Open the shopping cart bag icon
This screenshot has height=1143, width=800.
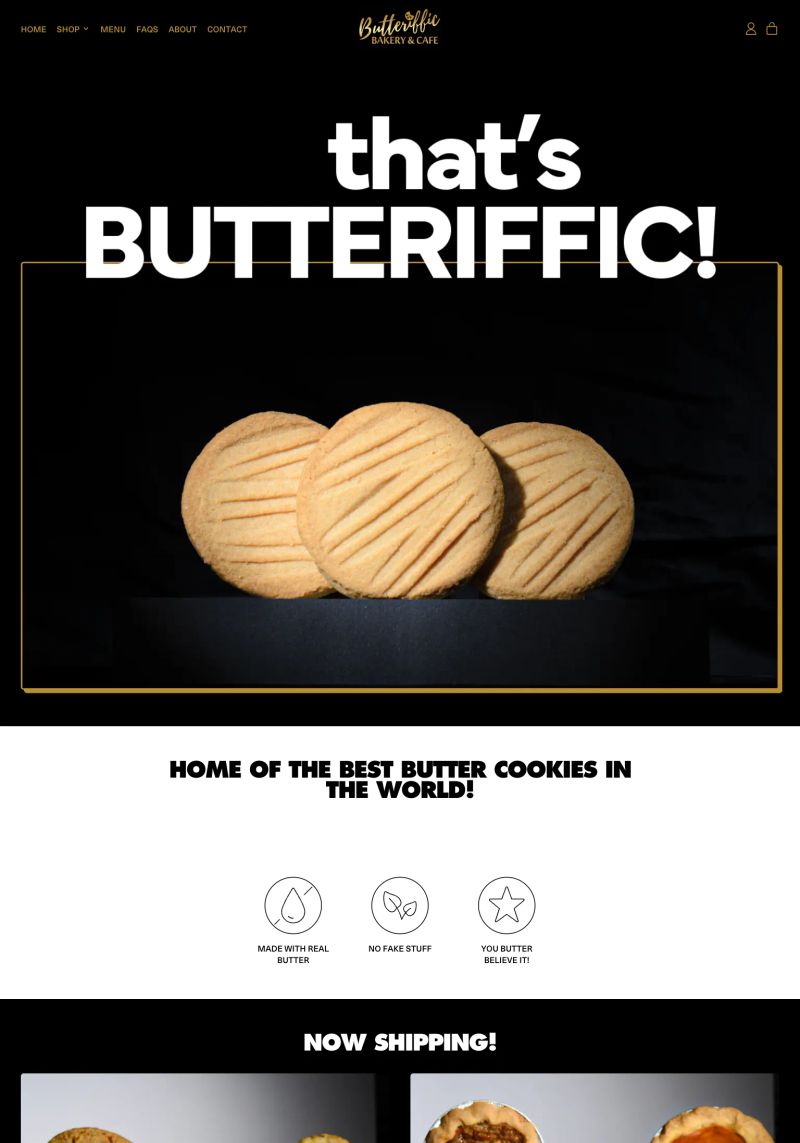click(x=772, y=29)
